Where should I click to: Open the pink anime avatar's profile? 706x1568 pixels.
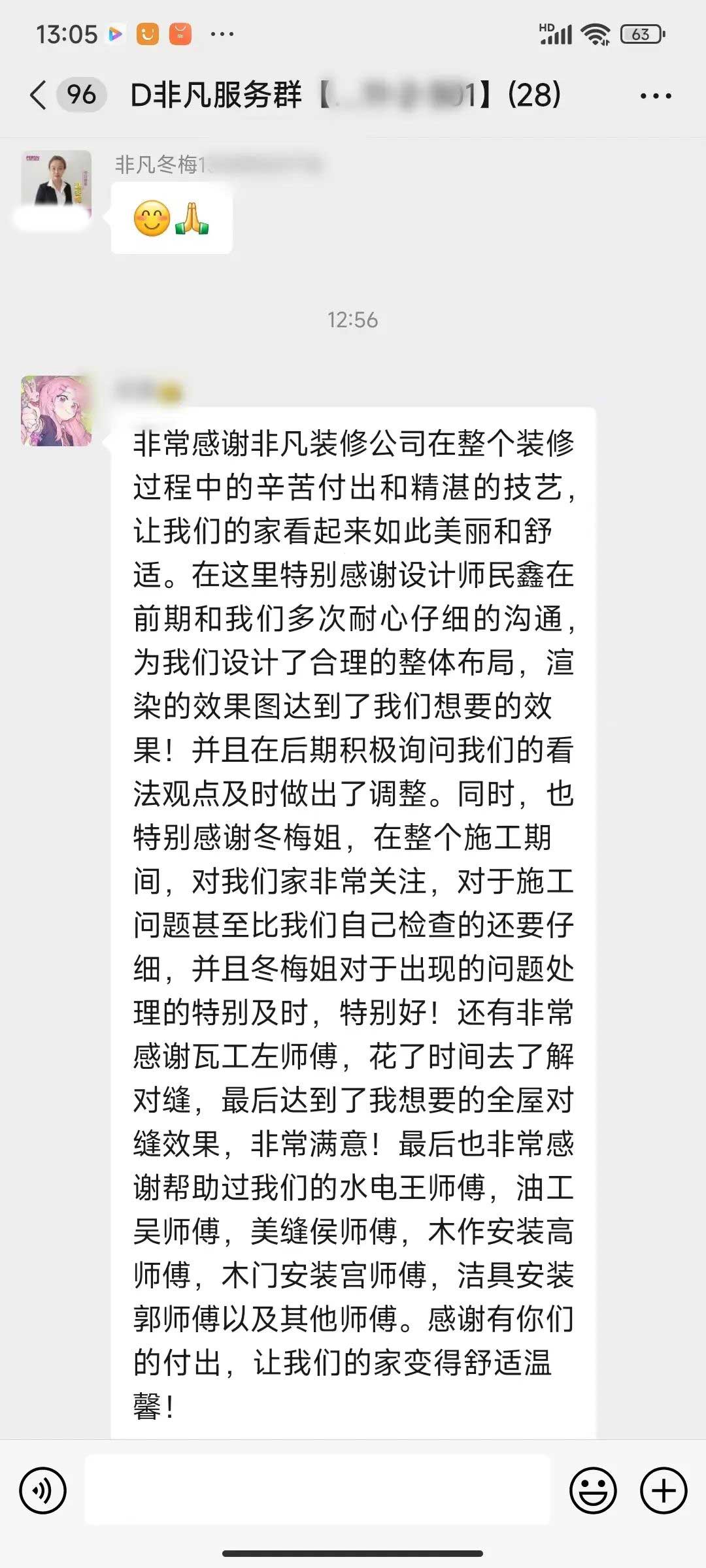56,411
